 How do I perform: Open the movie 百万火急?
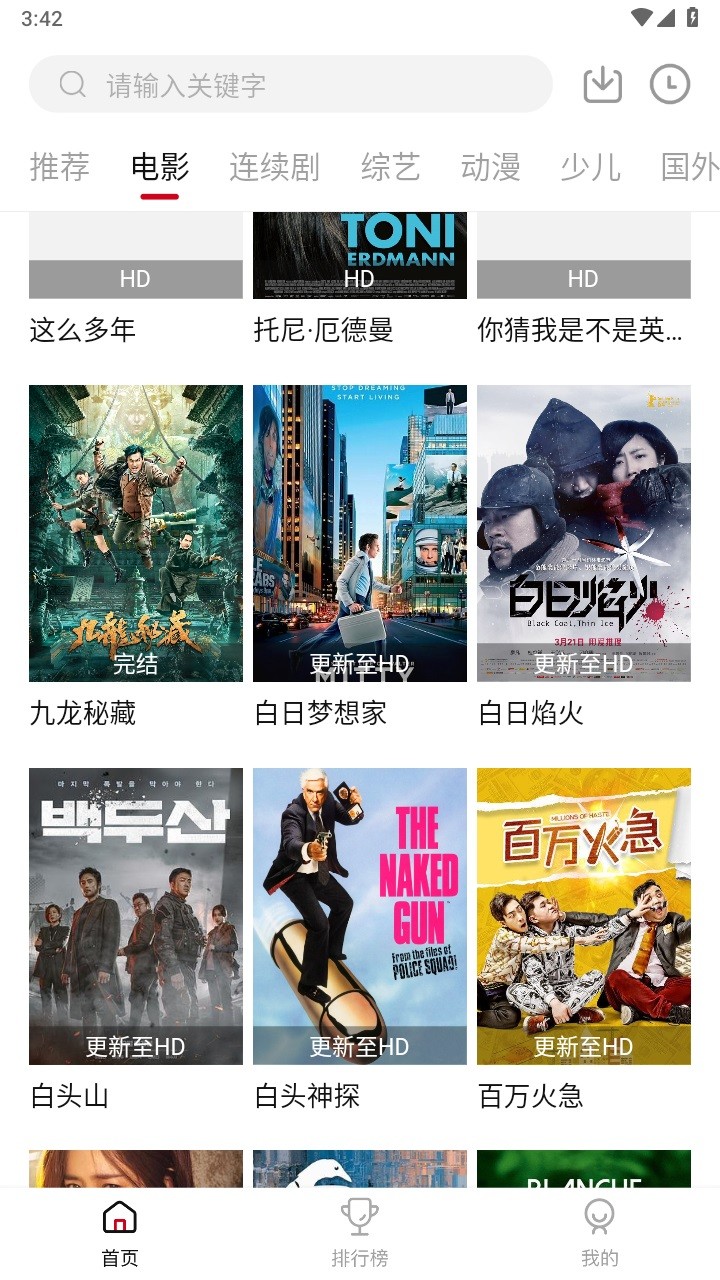click(584, 916)
